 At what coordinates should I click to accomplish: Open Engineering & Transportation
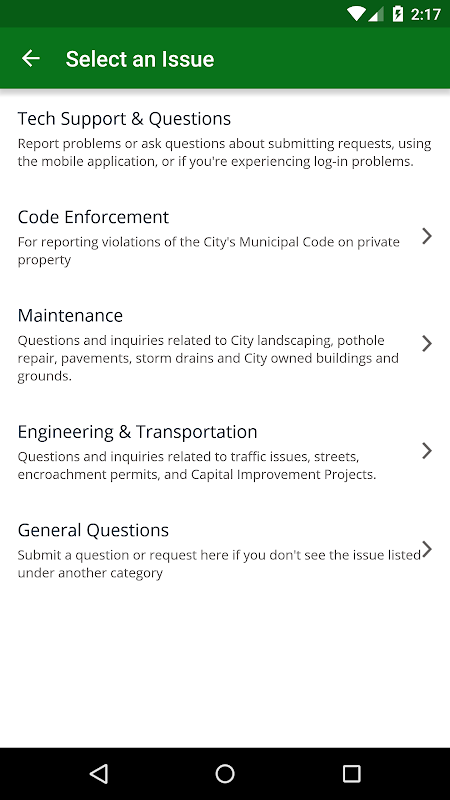click(225, 452)
